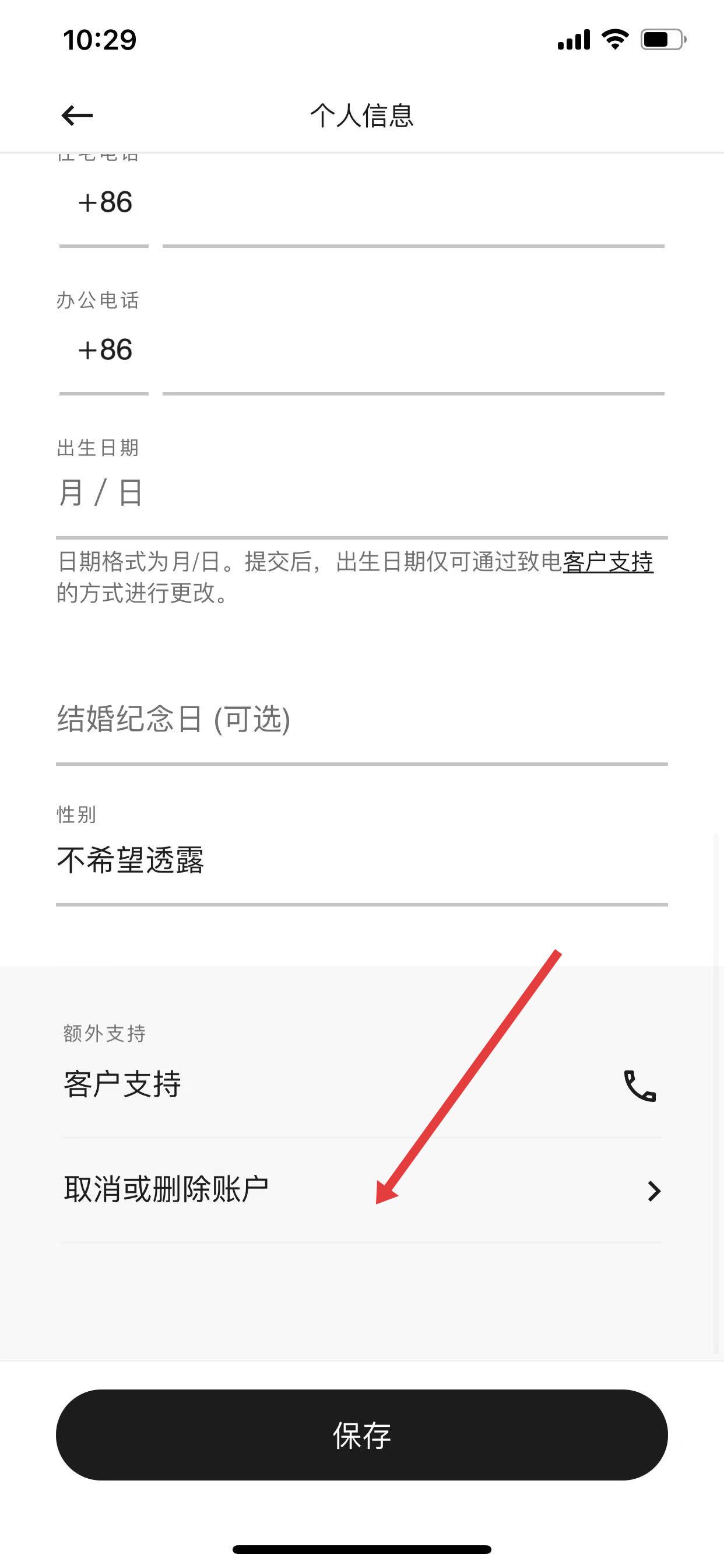Tap the 保存 button
The height and width of the screenshot is (1568, 724).
[x=361, y=1434]
